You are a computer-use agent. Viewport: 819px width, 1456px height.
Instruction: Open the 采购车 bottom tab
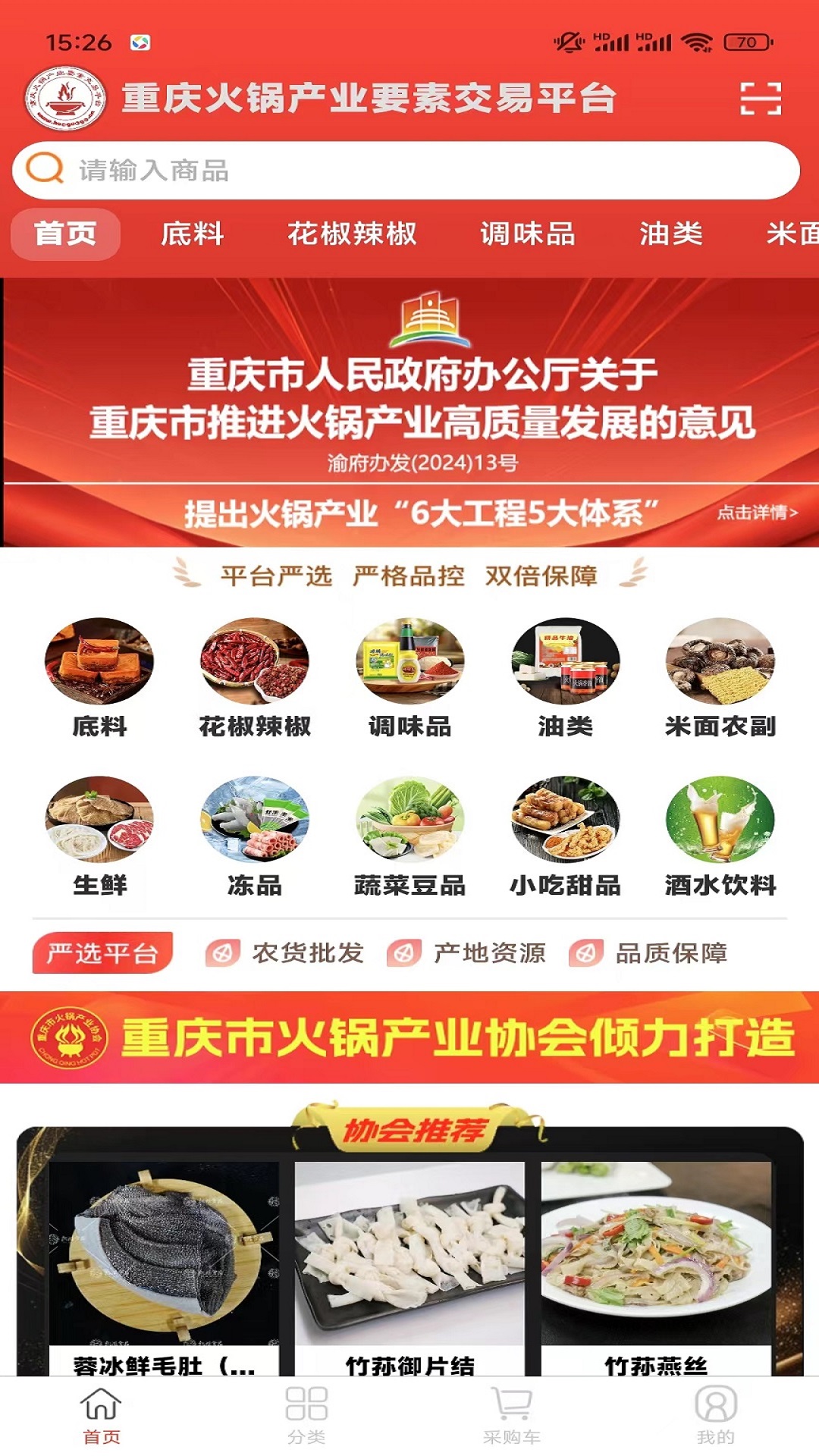[x=512, y=1415]
